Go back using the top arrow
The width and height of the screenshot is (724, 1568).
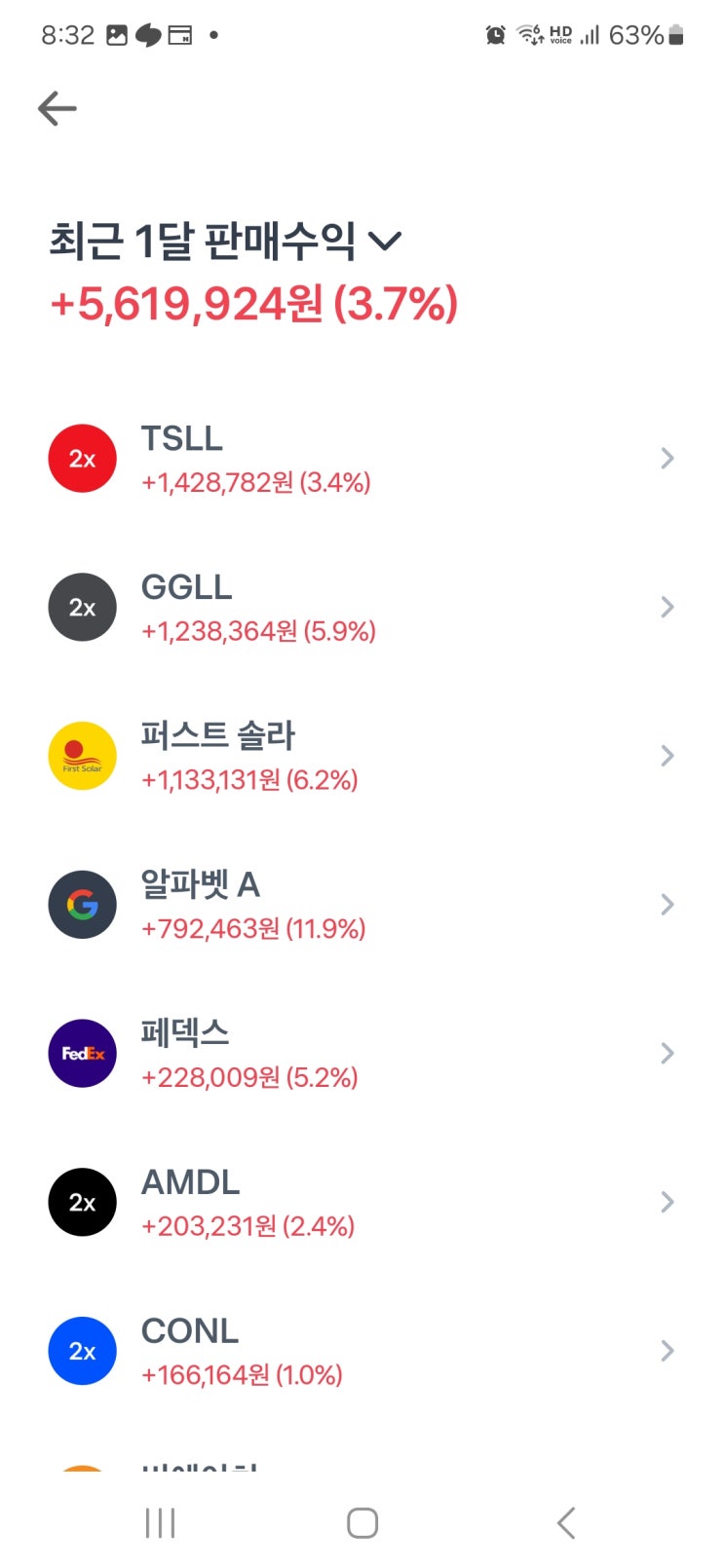[x=57, y=108]
